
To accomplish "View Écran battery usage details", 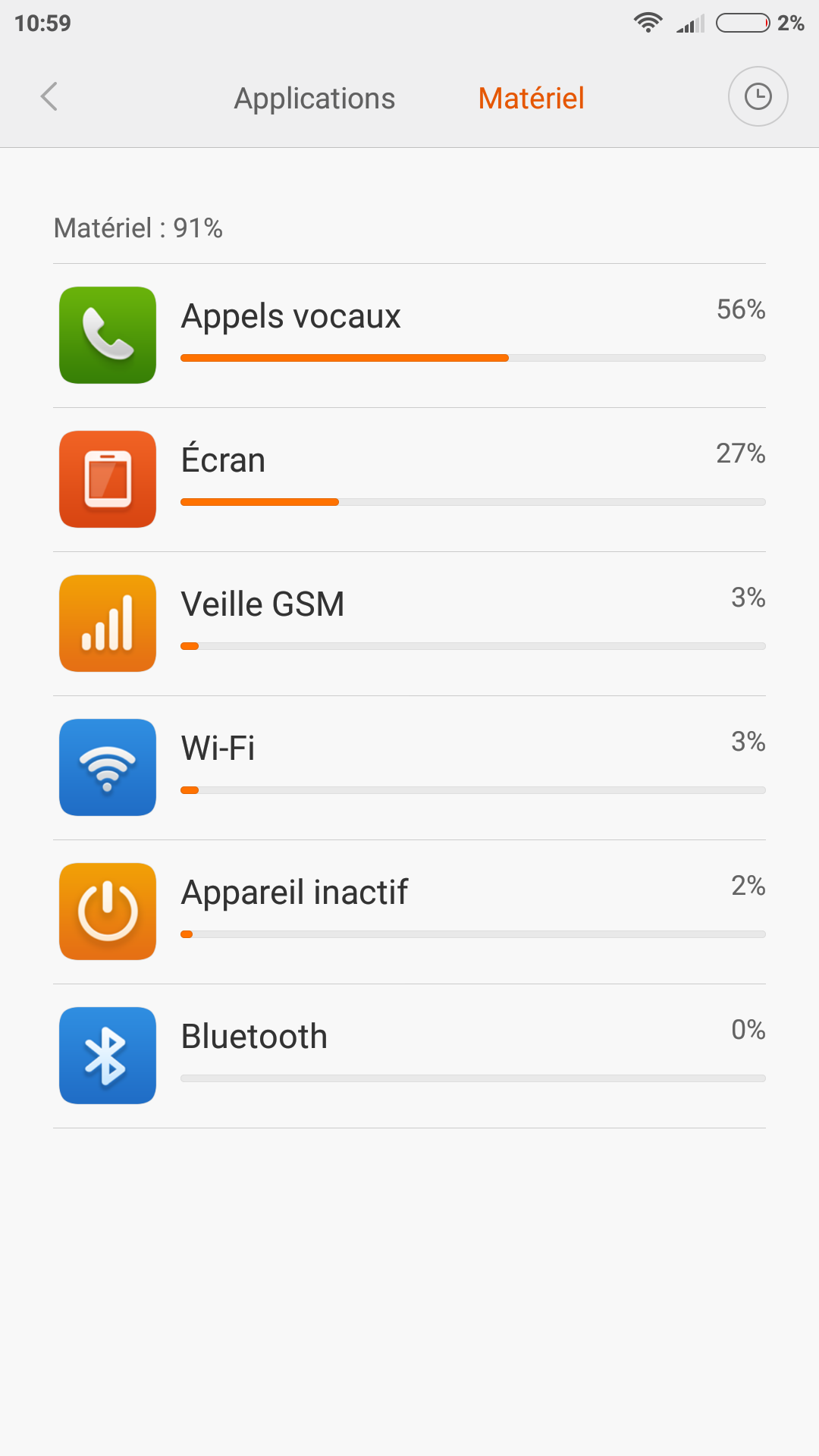I will (x=409, y=479).
